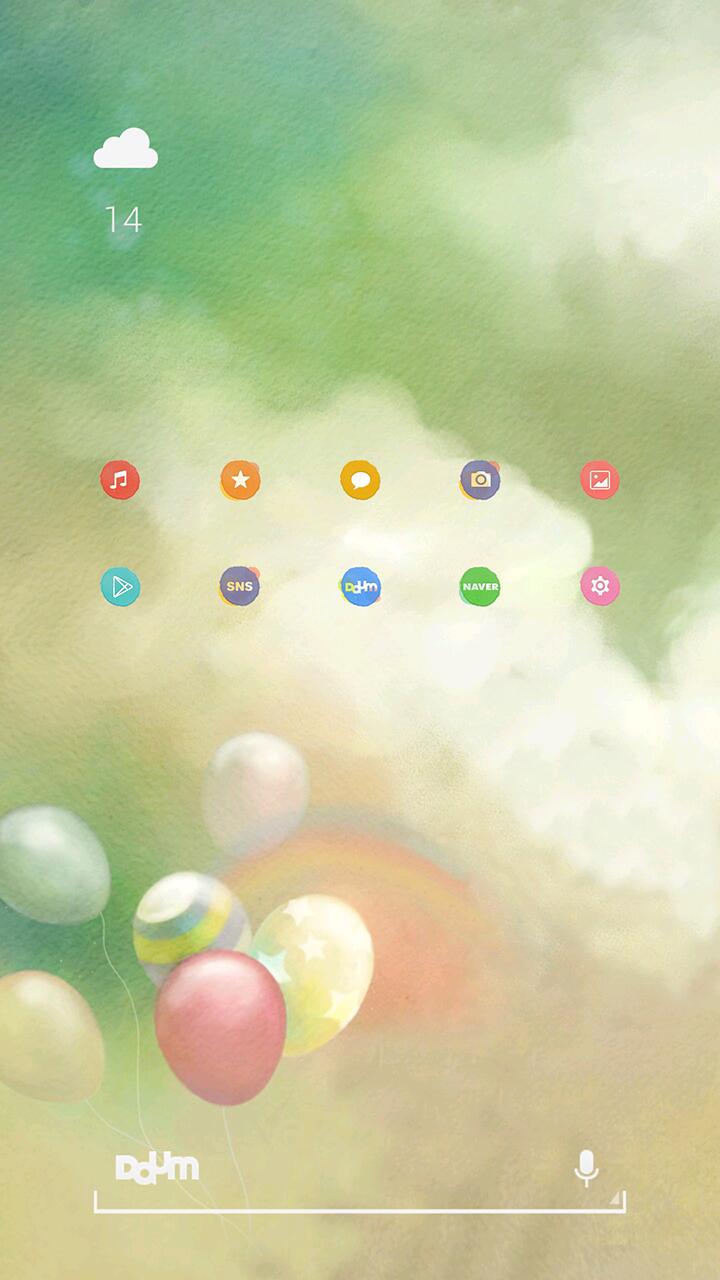Image resolution: width=720 pixels, height=1280 pixels.
Task: Open the SNS folder icon
Action: point(240,586)
